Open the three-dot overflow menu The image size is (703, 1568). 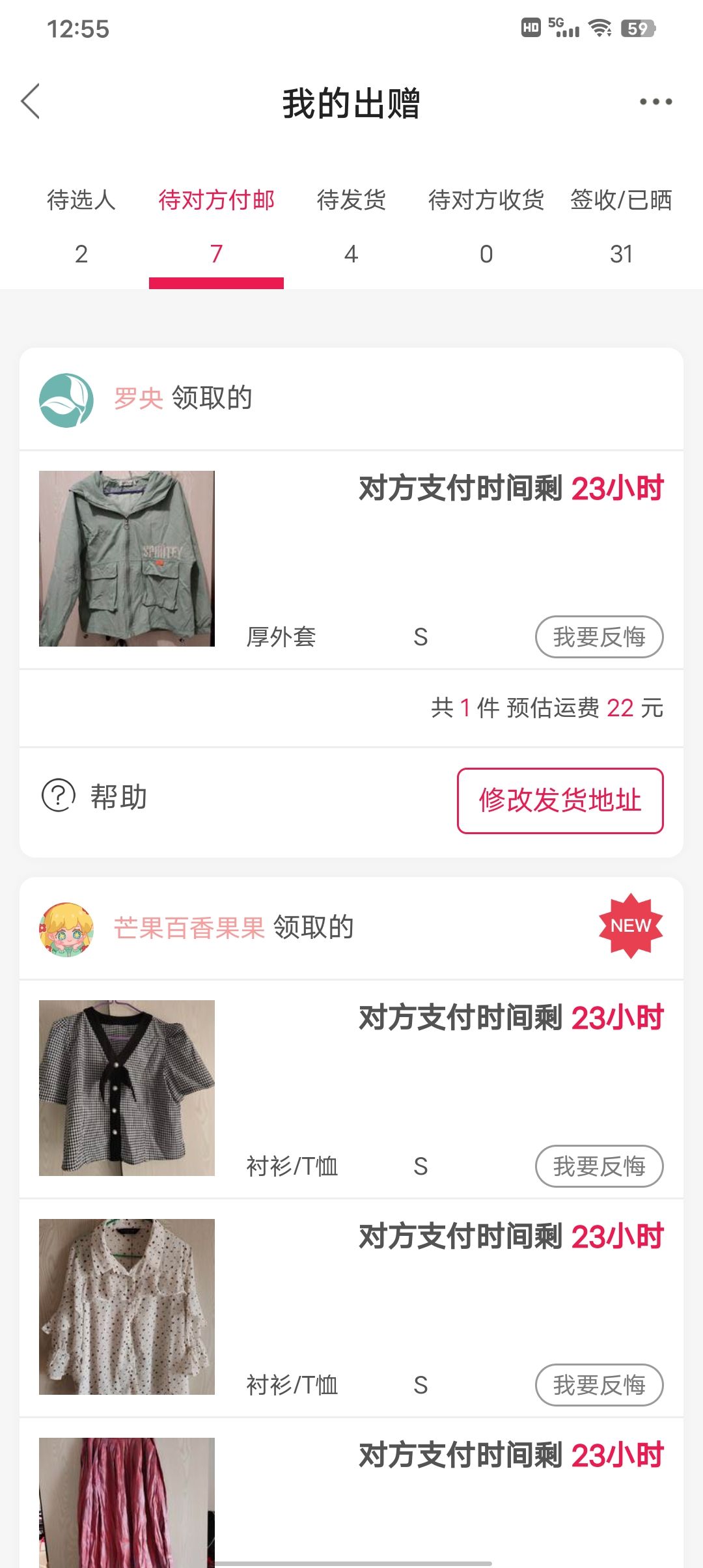pyautogui.click(x=655, y=102)
